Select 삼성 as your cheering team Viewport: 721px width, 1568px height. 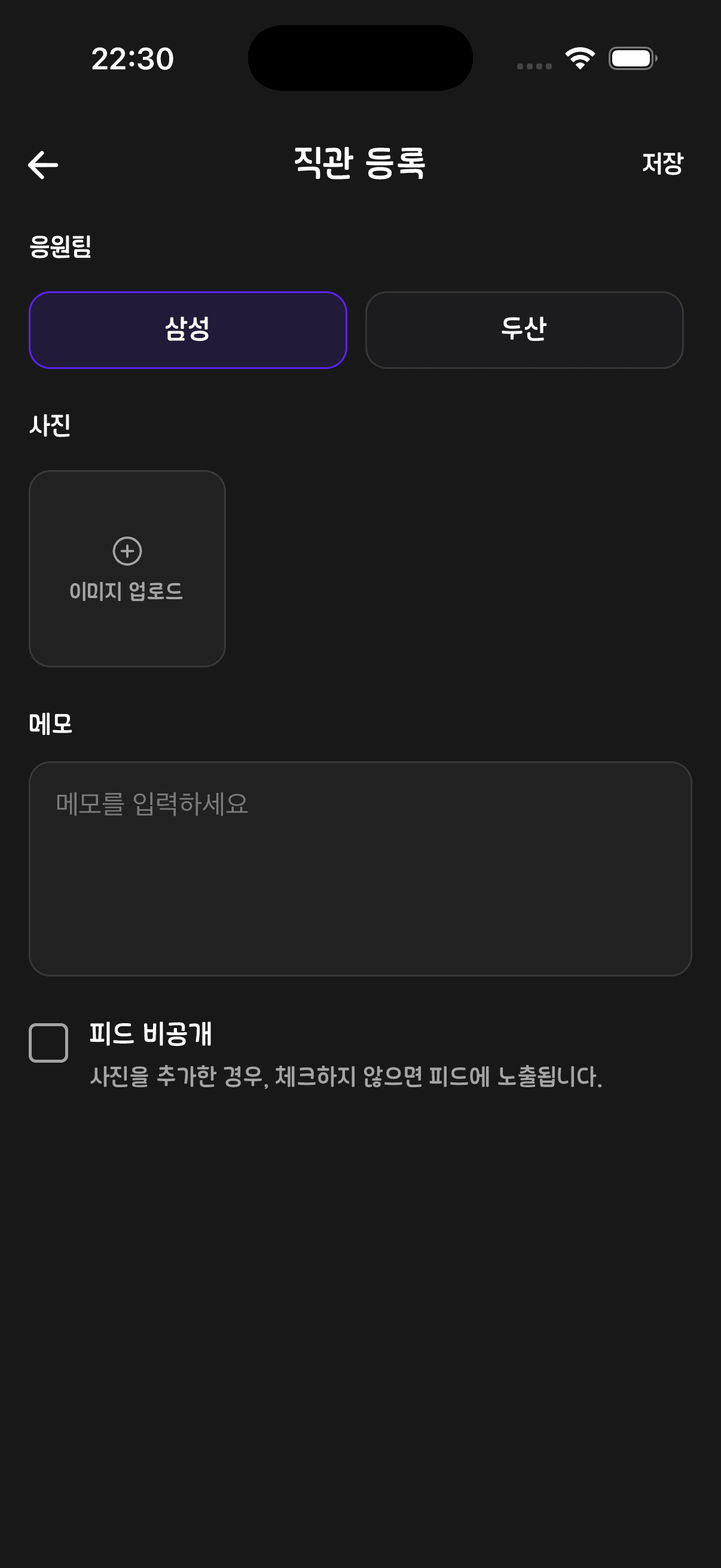188,330
